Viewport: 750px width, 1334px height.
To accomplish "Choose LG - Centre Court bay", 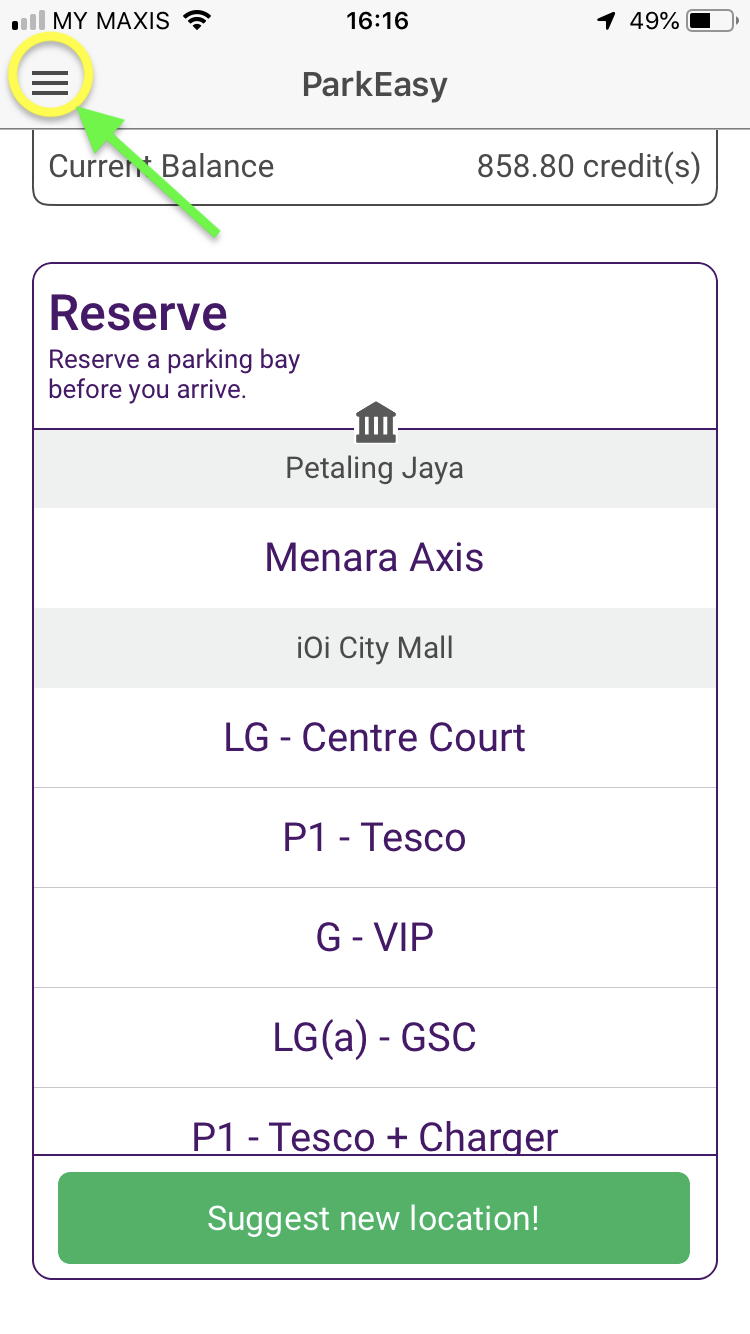I will (375, 738).
